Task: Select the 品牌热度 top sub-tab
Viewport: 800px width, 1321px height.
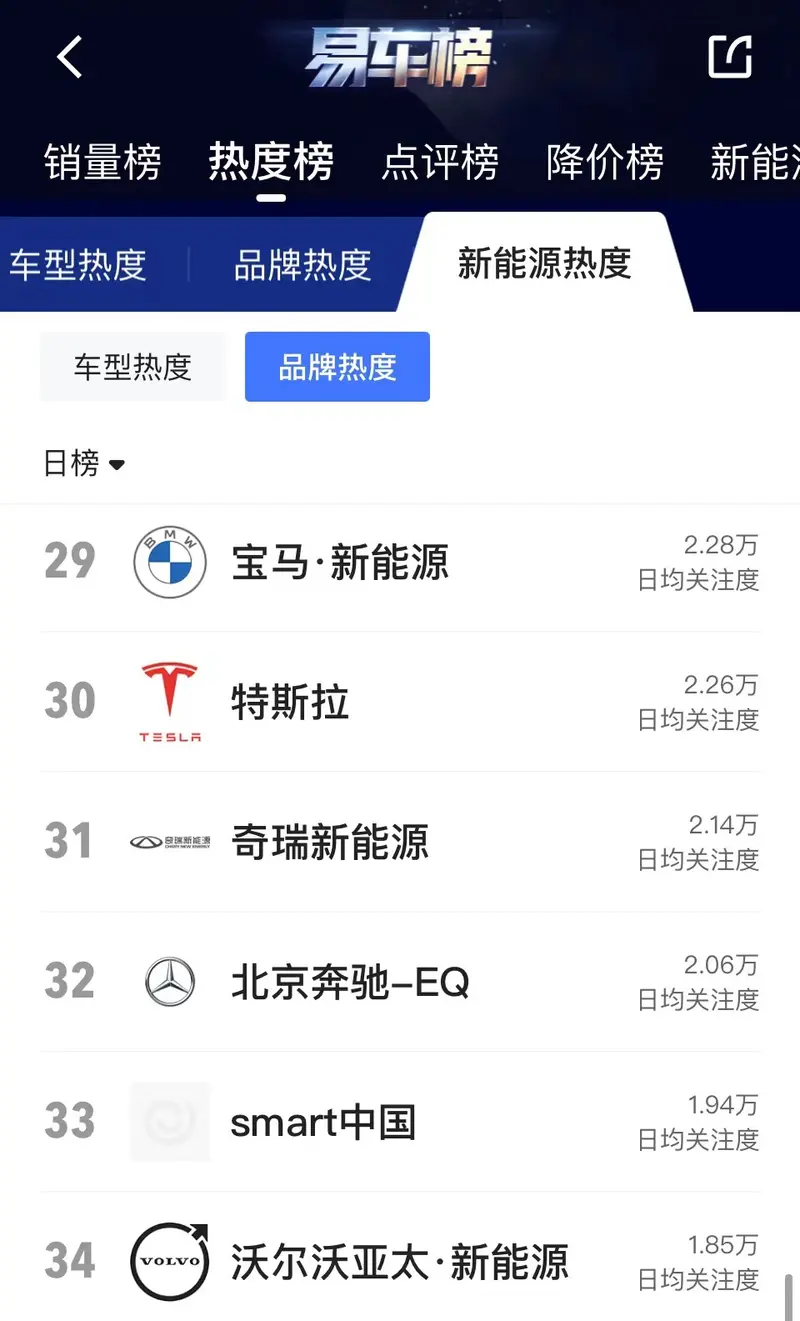Action: tap(302, 265)
